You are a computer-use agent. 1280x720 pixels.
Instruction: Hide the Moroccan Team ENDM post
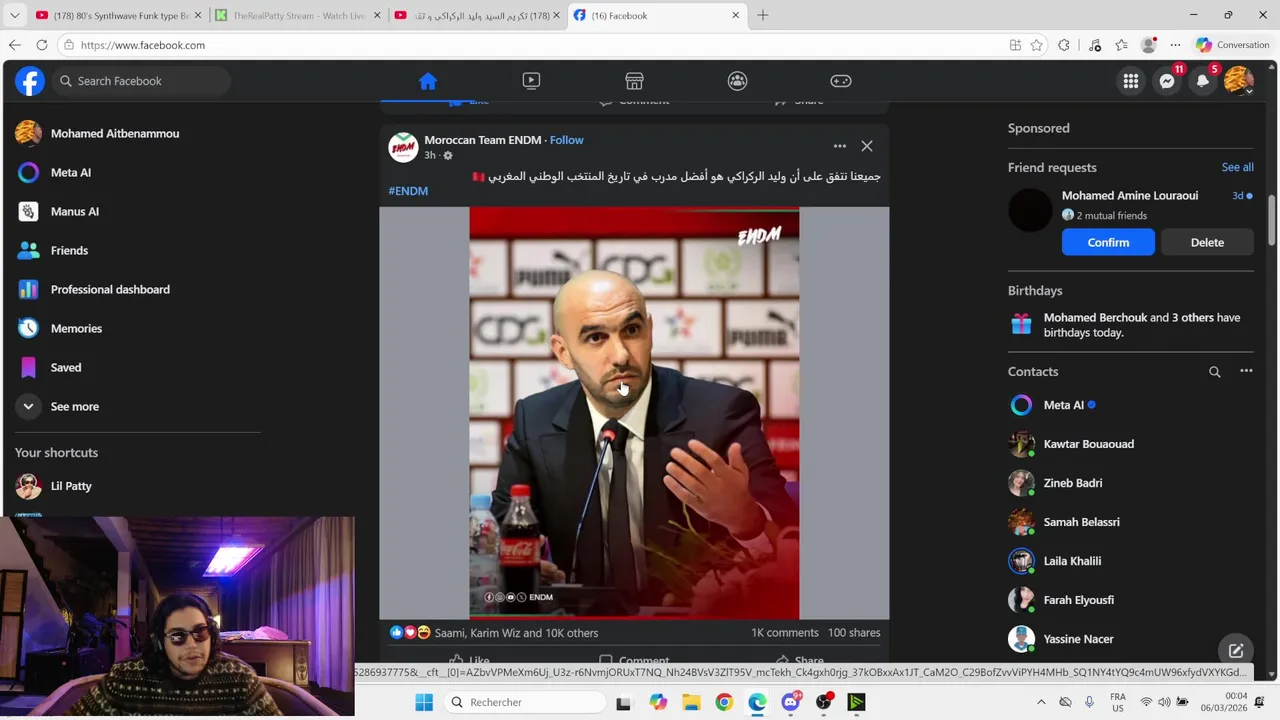click(x=867, y=146)
